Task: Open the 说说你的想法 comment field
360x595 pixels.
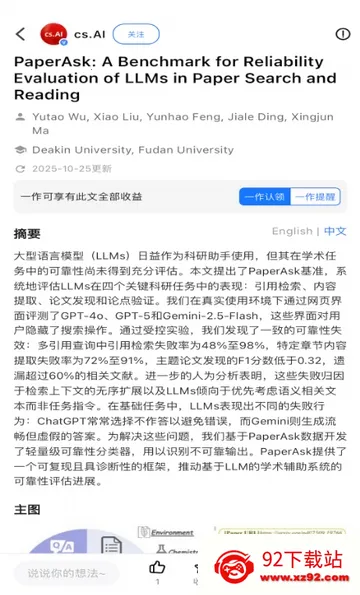Action: click(x=66, y=573)
